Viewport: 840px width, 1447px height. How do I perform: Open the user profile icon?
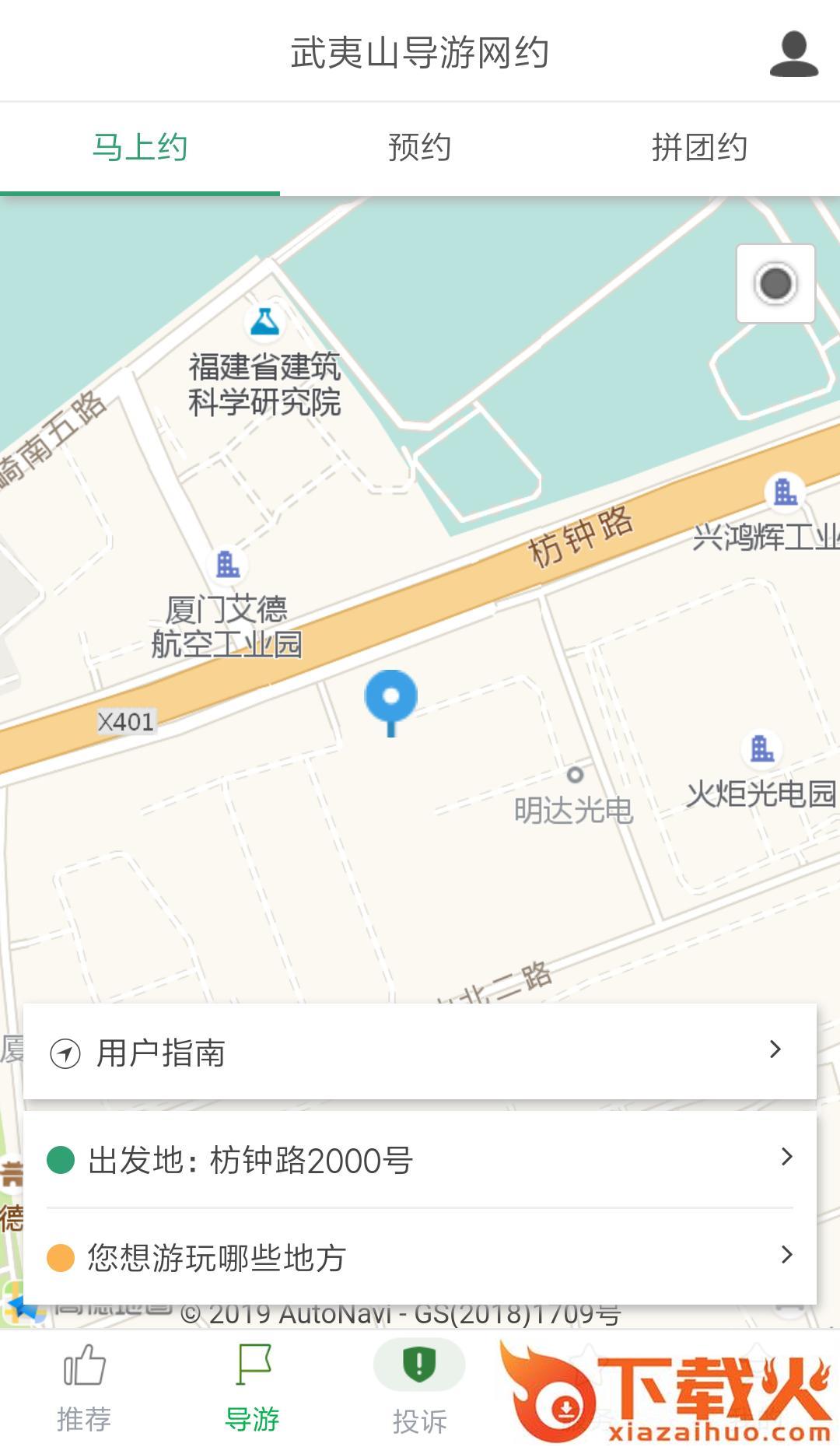pos(793,54)
